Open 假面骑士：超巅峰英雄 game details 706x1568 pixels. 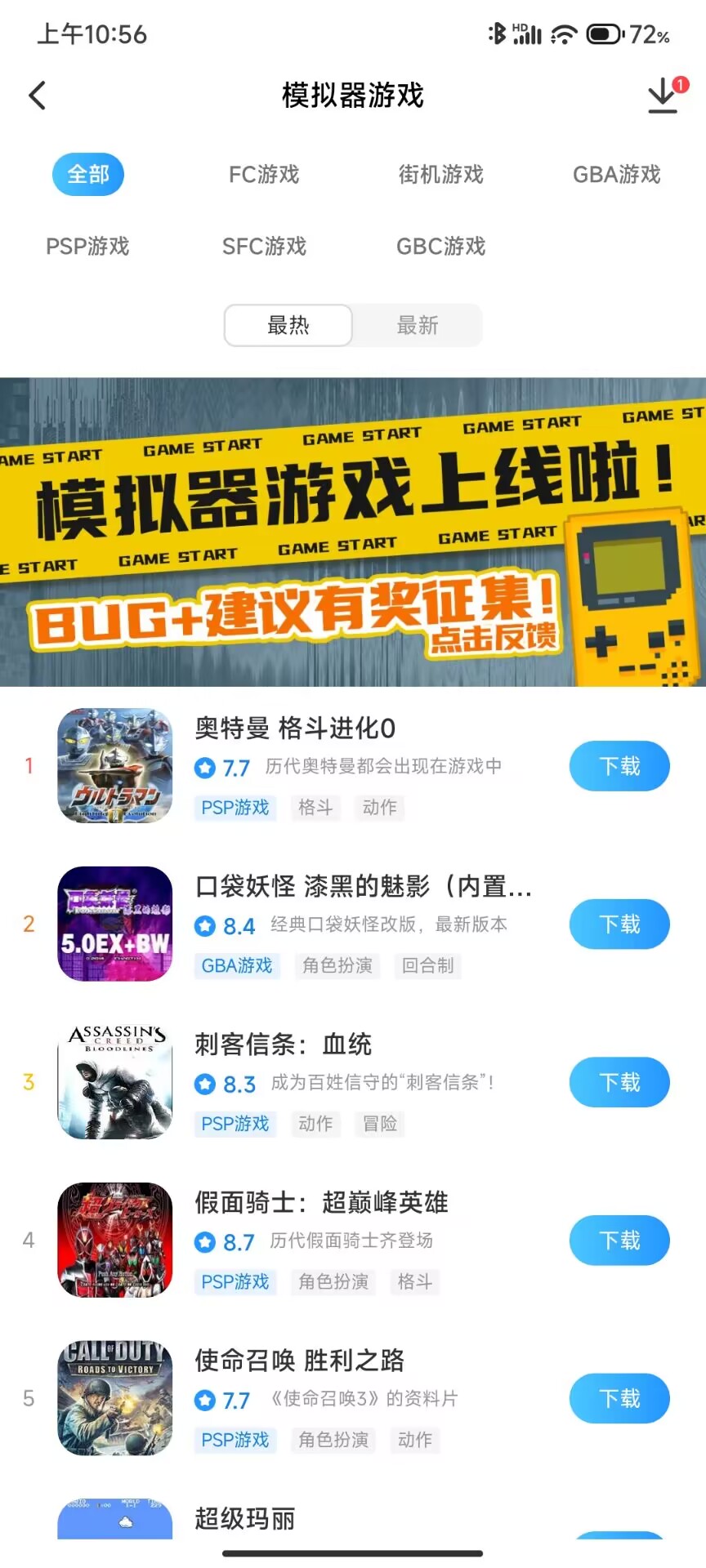coord(320,1203)
